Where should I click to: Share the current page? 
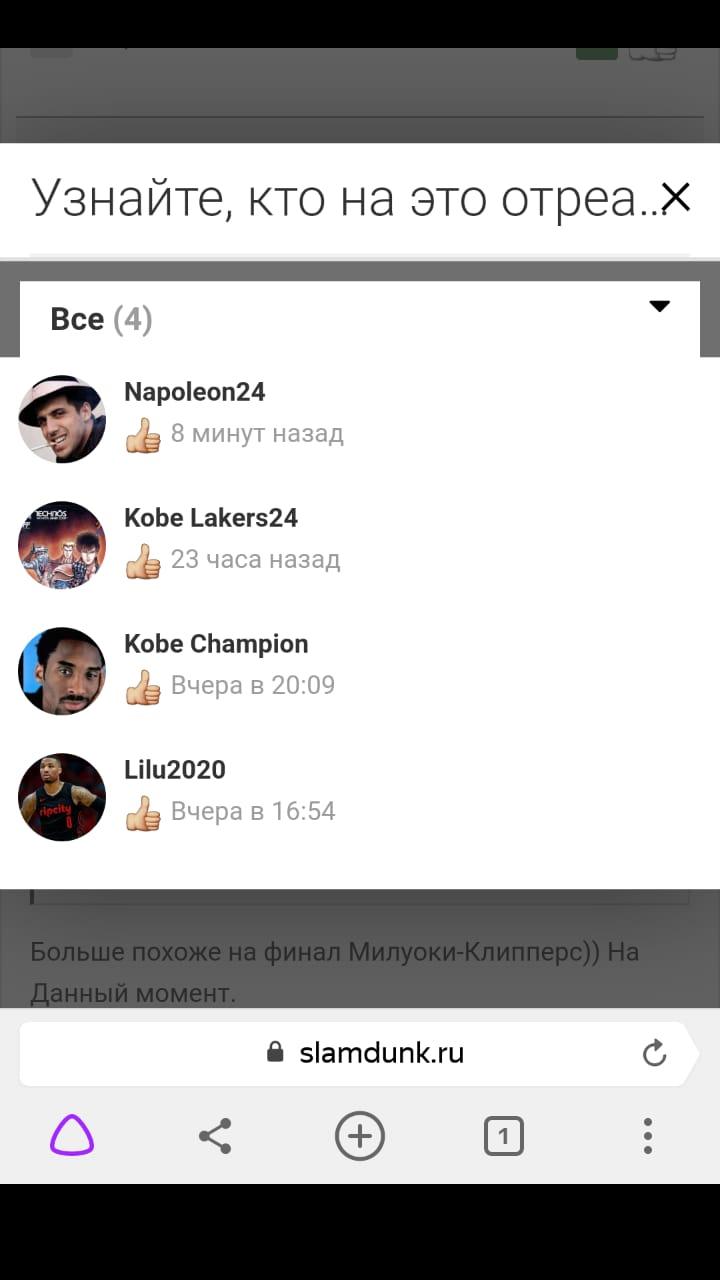click(215, 1136)
